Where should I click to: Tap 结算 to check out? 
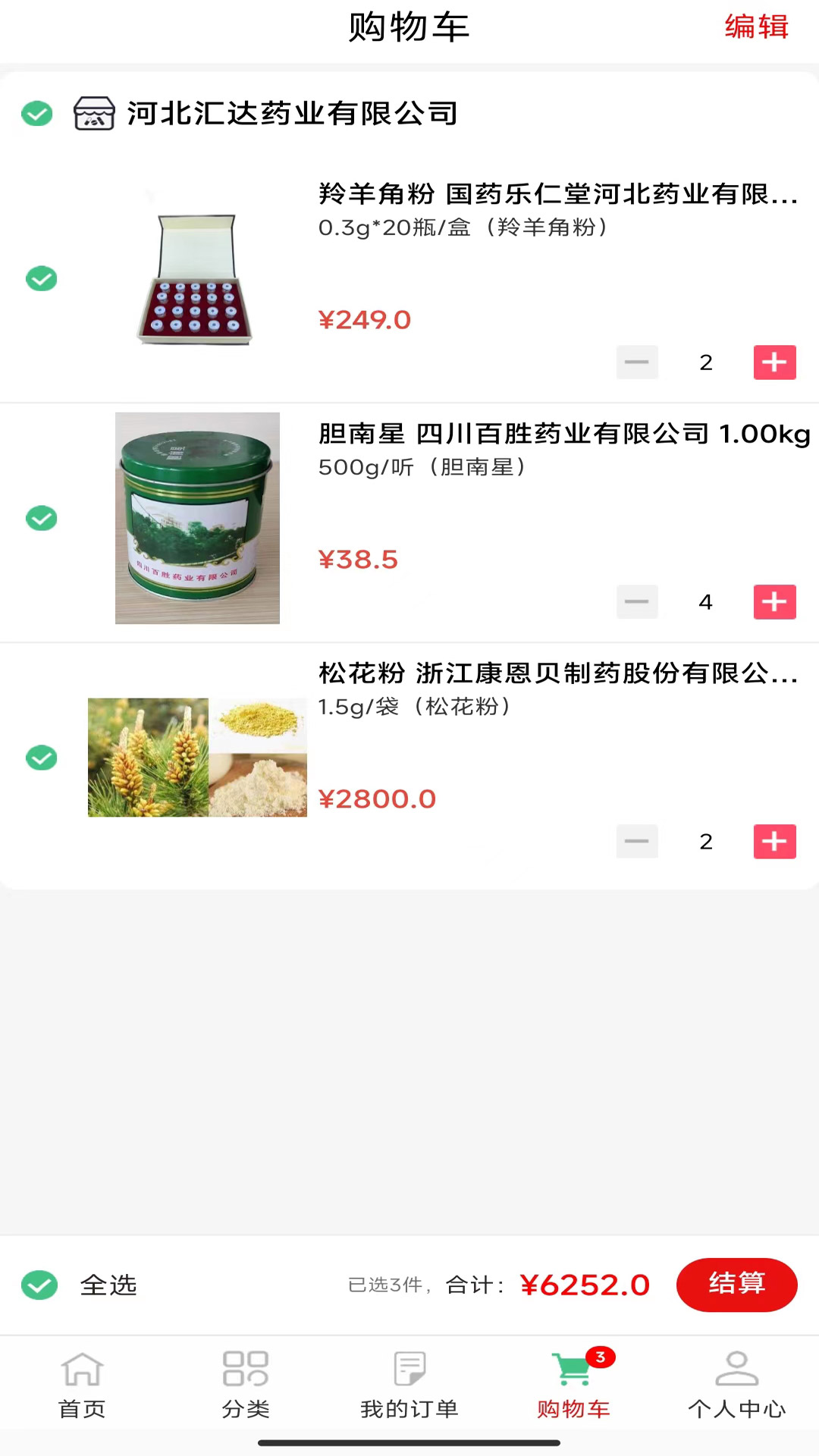736,1285
